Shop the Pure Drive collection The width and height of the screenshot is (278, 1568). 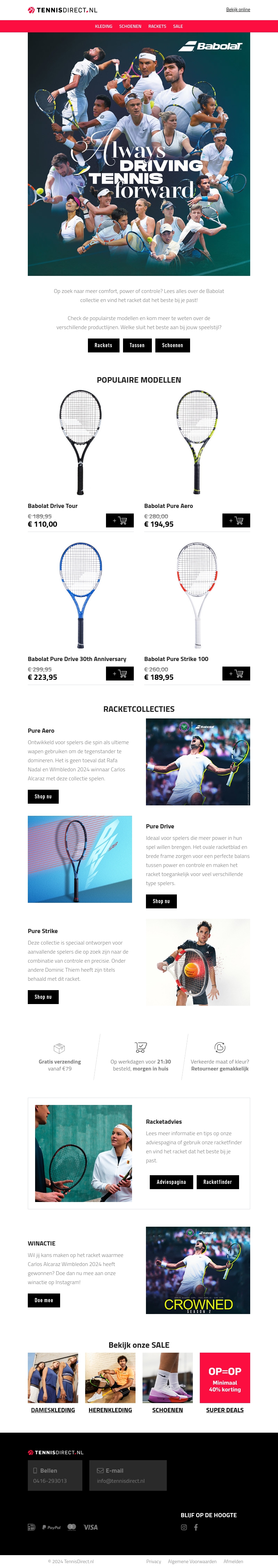click(161, 901)
